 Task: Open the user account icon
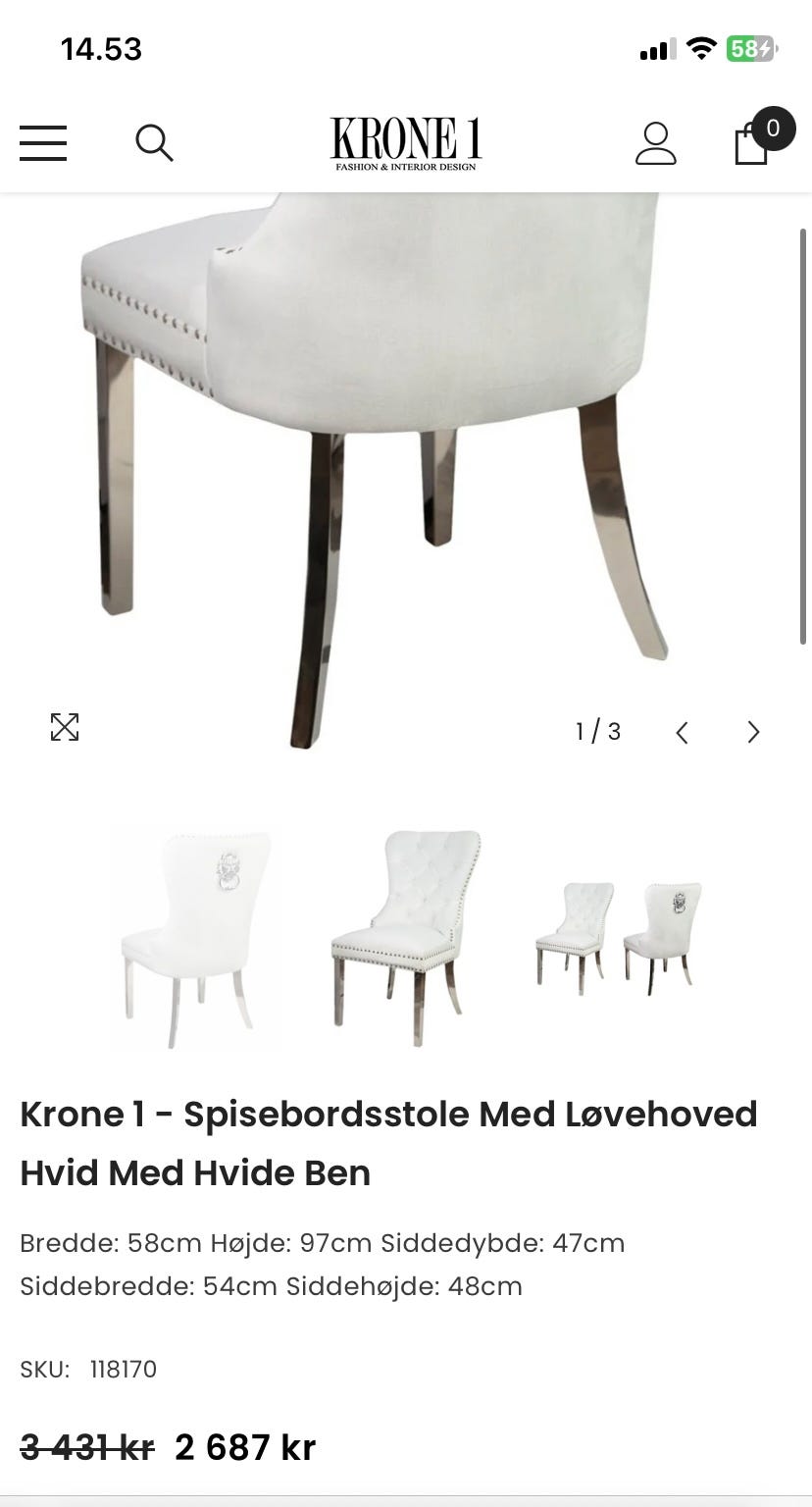click(x=657, y=143)
